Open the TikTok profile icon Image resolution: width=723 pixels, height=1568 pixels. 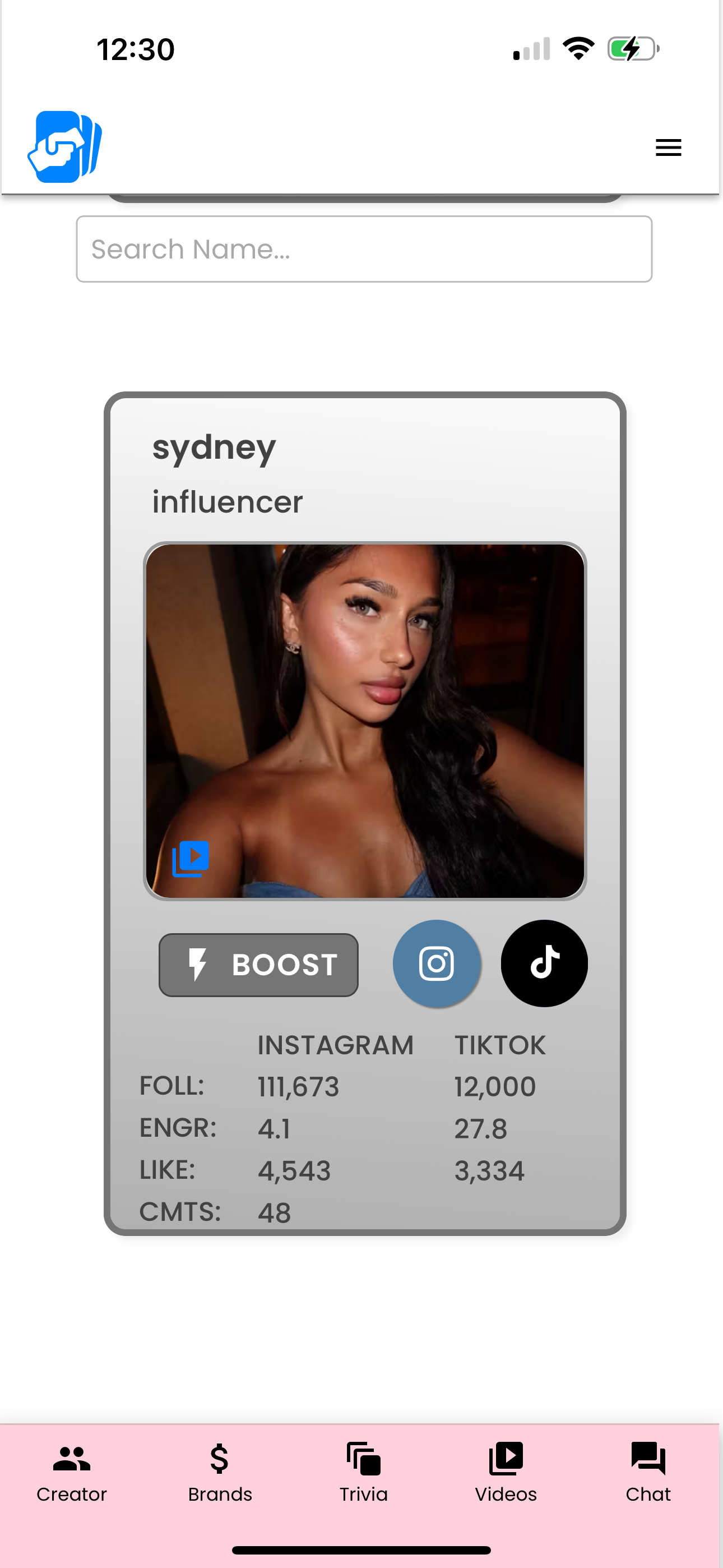pos(544,963)
